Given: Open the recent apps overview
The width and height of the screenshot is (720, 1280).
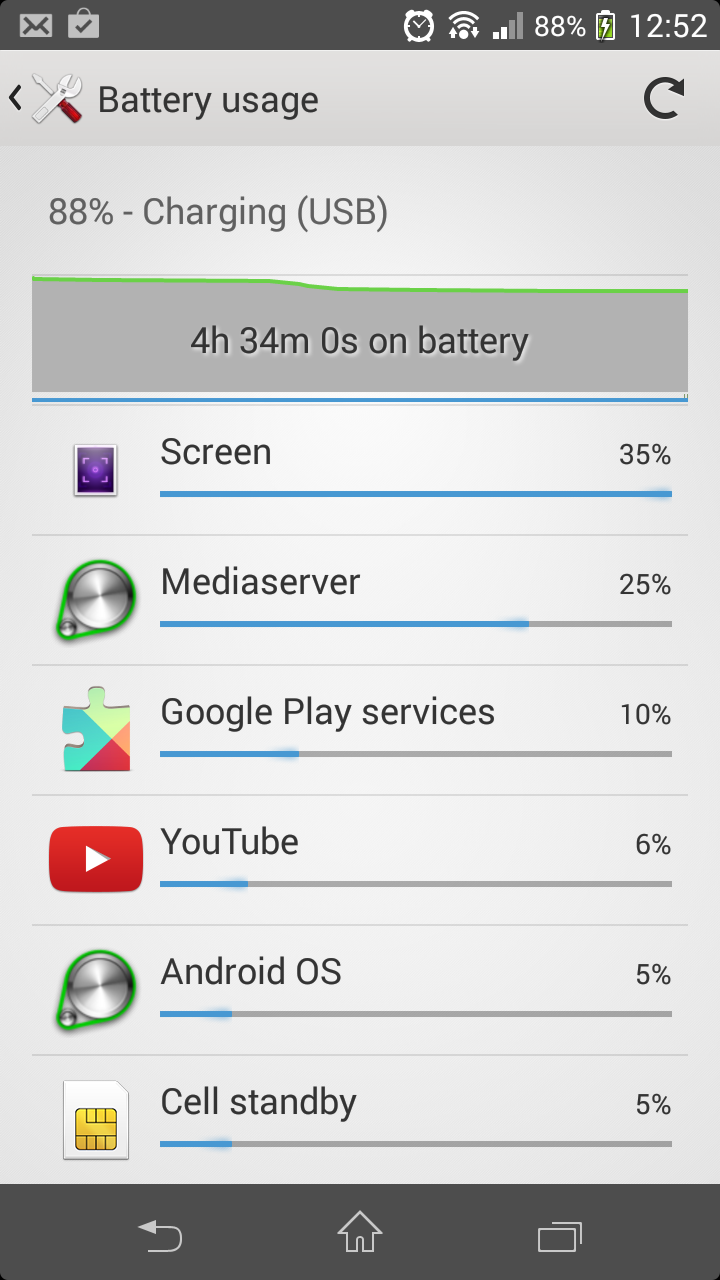Looking at the screenshot, I should [x=560, y=1236].
